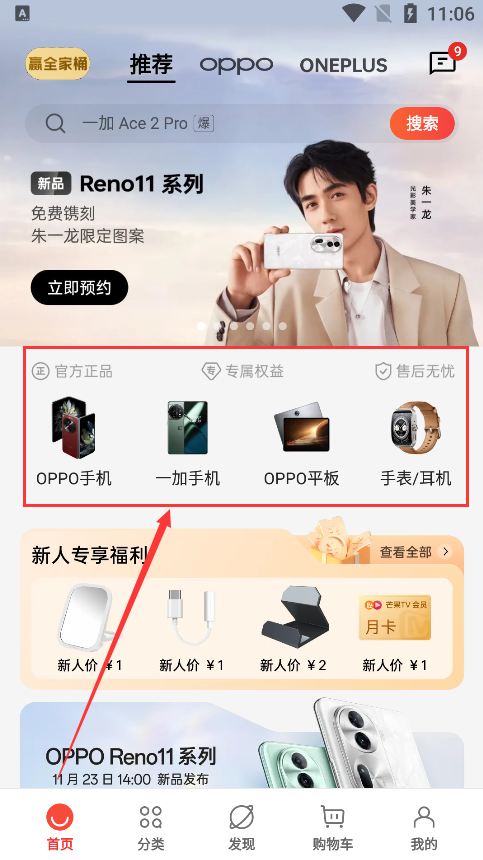Open the OPPO Reno11 系列 launch banner
Viewport: 483px width, 860px height.
pos(242,745)
